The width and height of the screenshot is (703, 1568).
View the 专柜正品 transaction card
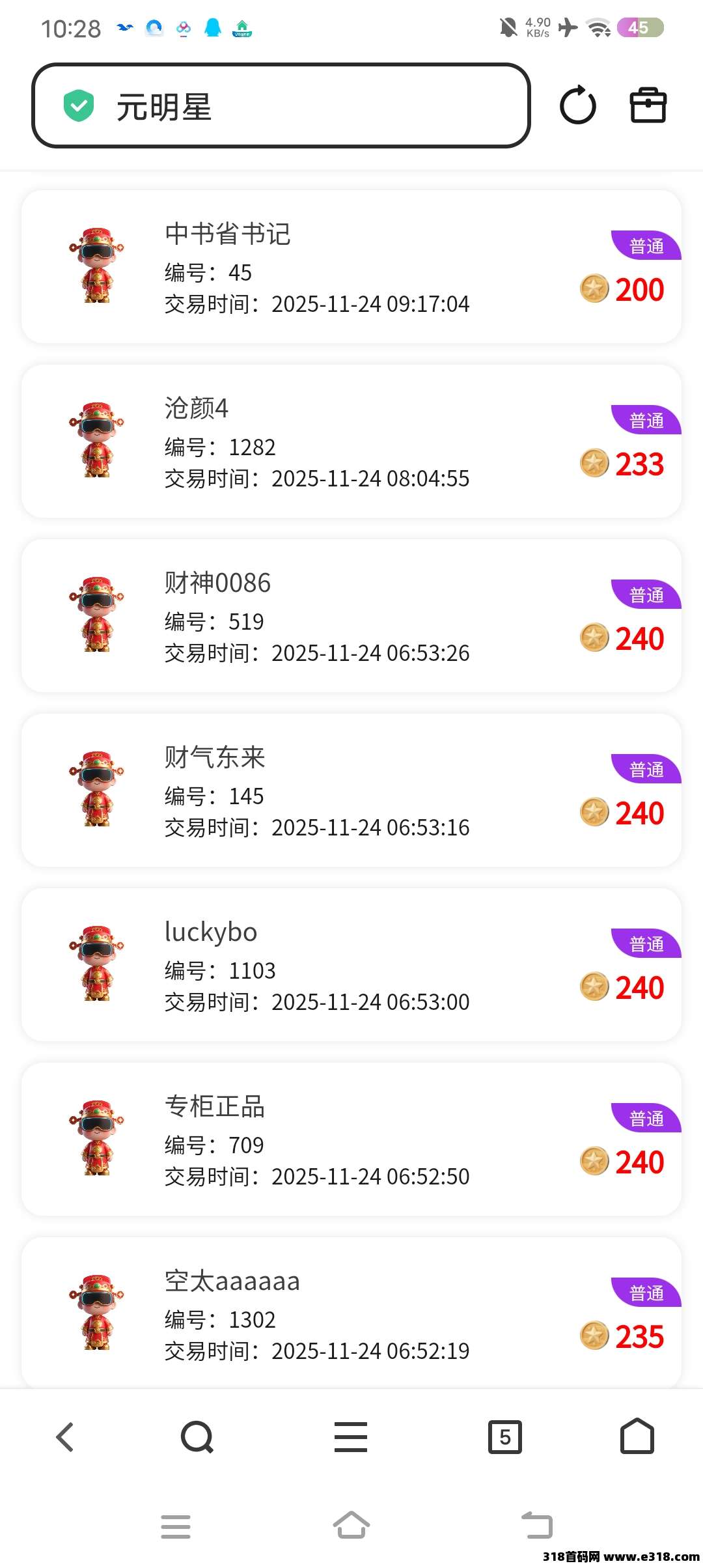coord(351,1140)
